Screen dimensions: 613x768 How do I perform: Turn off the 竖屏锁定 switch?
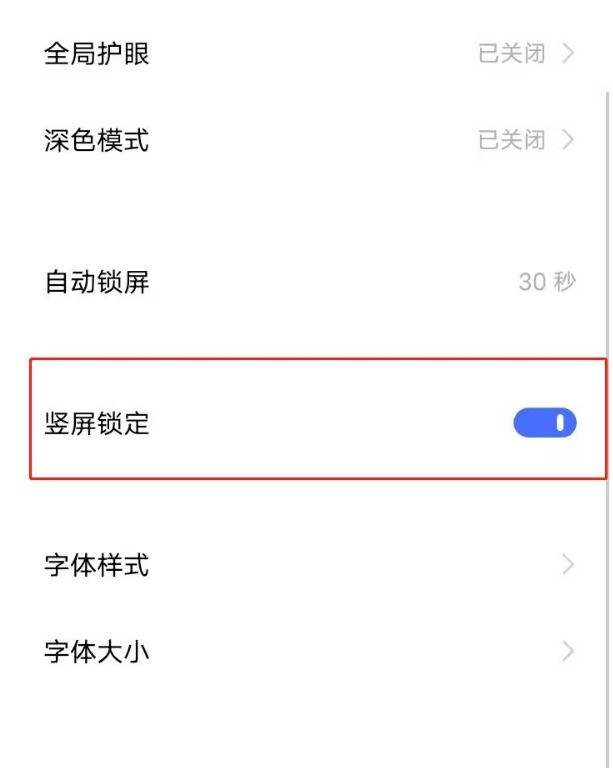pyautogui.click(x=545, y=423)
